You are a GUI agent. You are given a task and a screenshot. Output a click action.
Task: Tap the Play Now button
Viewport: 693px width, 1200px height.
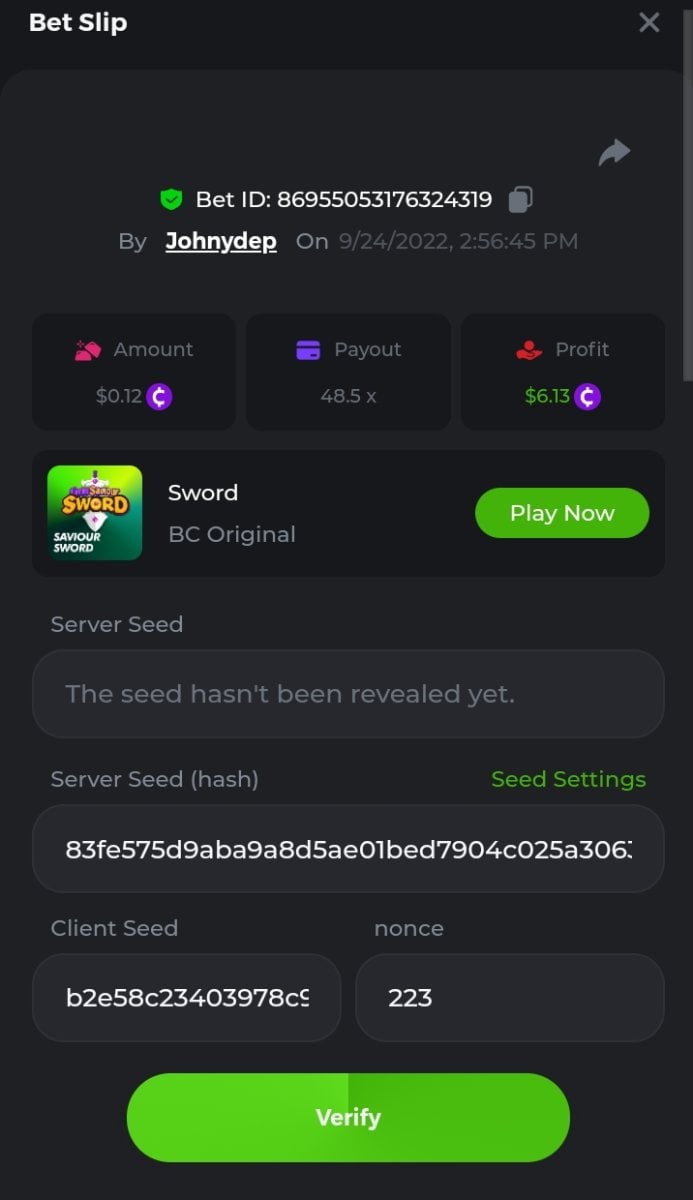point(561,513)
